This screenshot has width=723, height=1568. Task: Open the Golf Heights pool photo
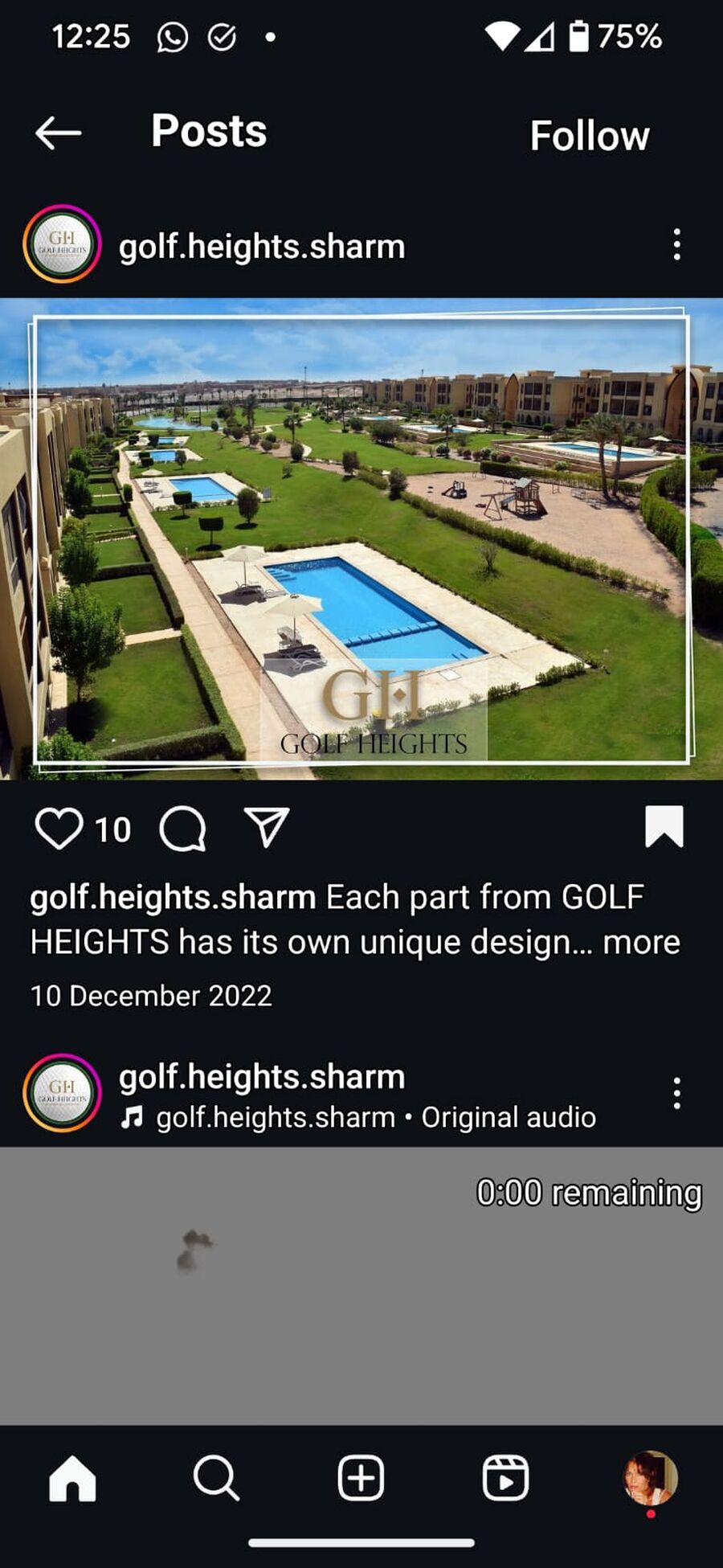click(x=361, y=538)
